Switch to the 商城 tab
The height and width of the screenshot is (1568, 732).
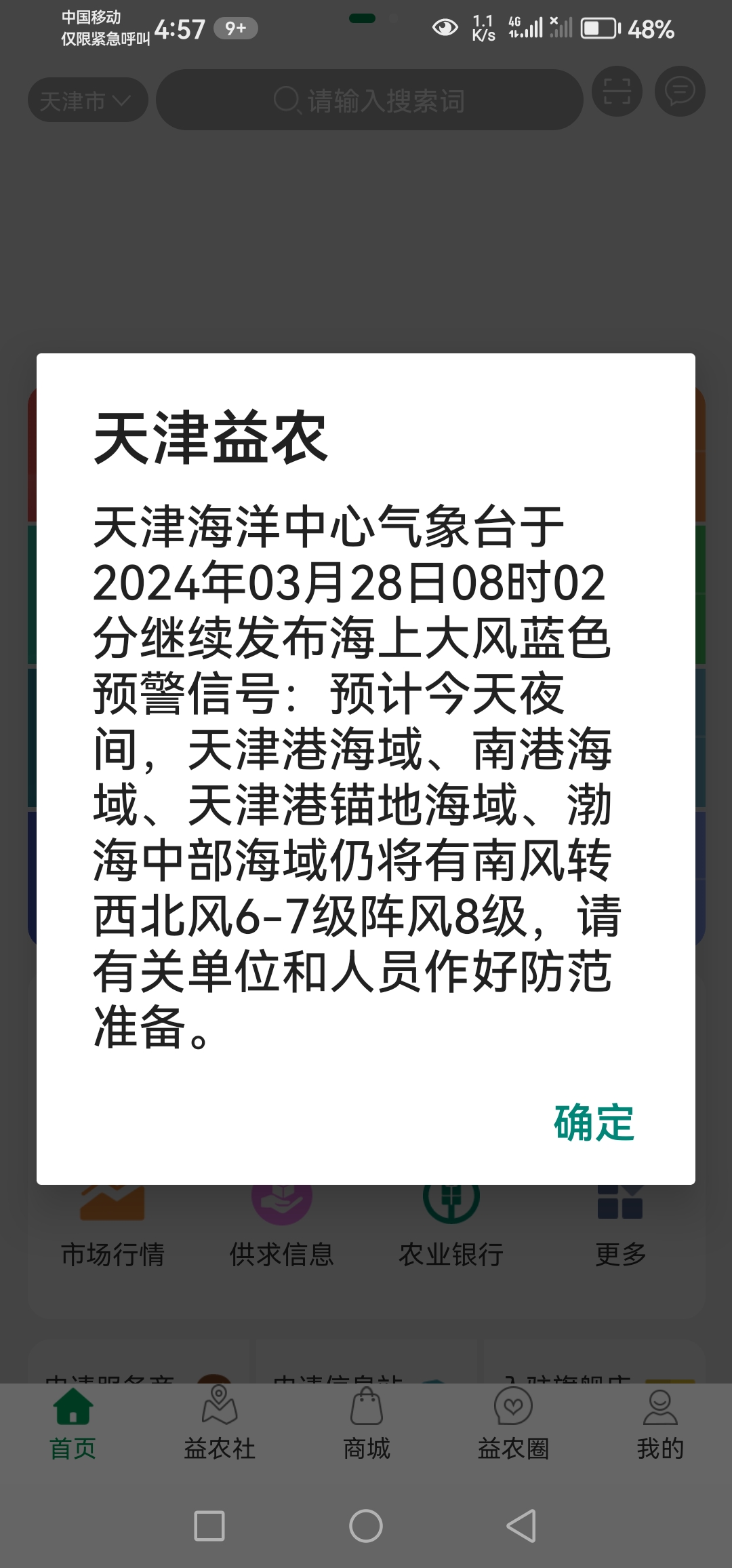point(367,1424)
